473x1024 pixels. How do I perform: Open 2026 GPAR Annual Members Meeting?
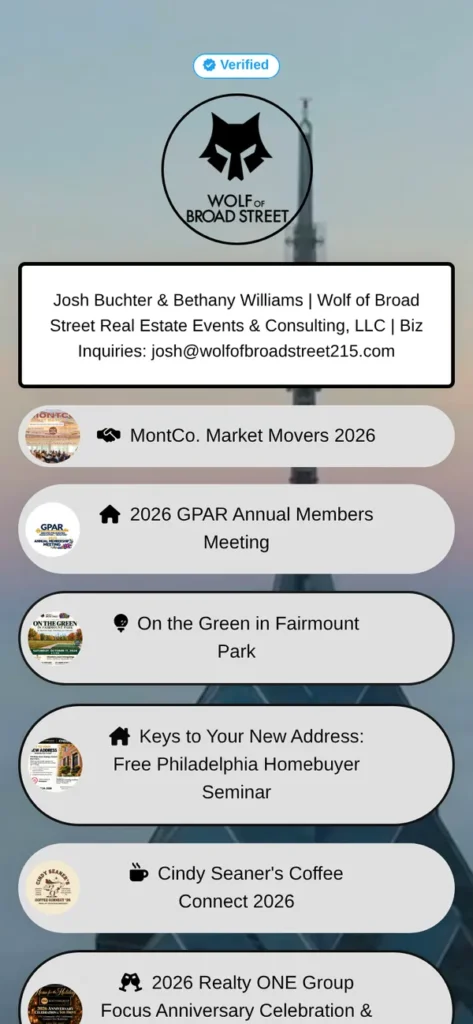coord(236,528)
